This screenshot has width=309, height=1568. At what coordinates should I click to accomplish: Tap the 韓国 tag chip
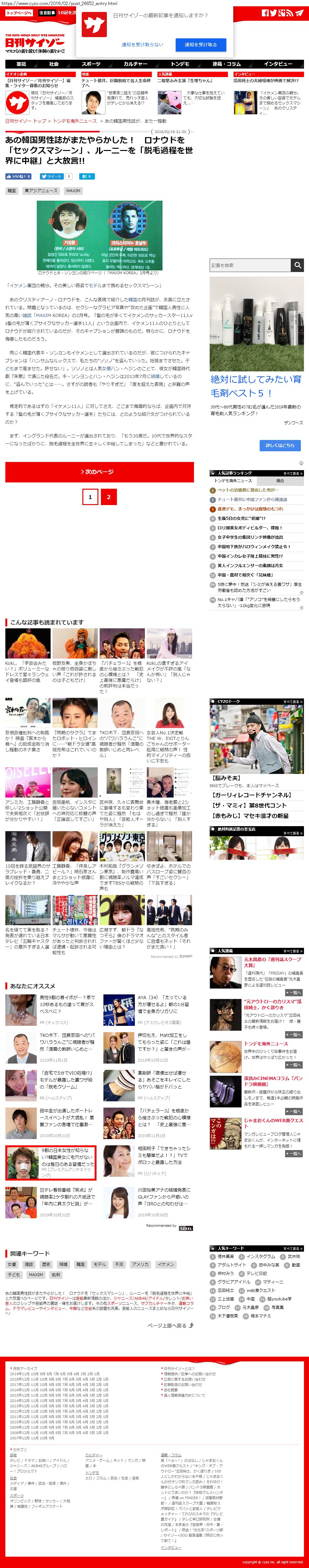pos(12,191)
